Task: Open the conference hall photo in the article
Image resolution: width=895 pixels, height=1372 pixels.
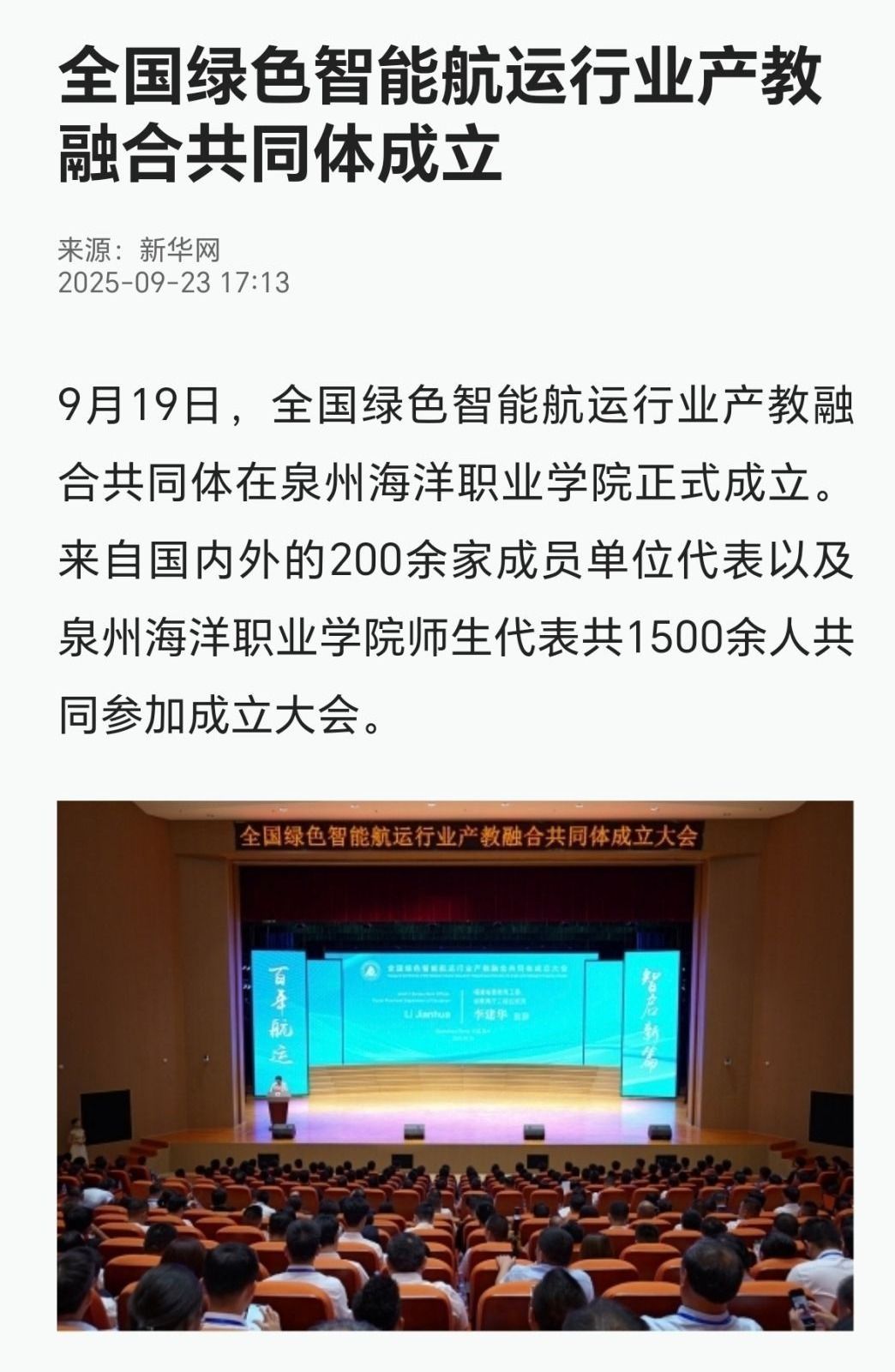Action: tap(455, 1065)
